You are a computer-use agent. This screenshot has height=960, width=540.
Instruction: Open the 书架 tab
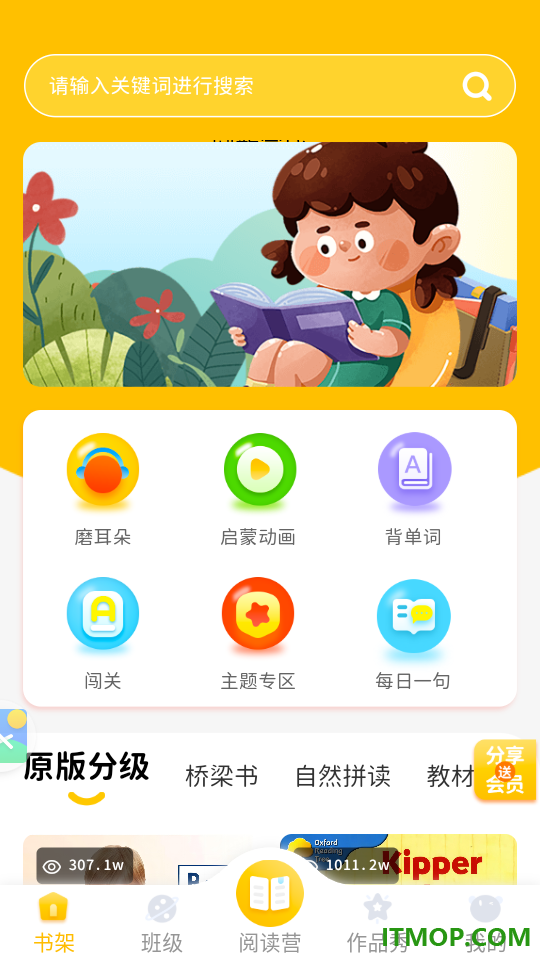click(x=54, y=922)
